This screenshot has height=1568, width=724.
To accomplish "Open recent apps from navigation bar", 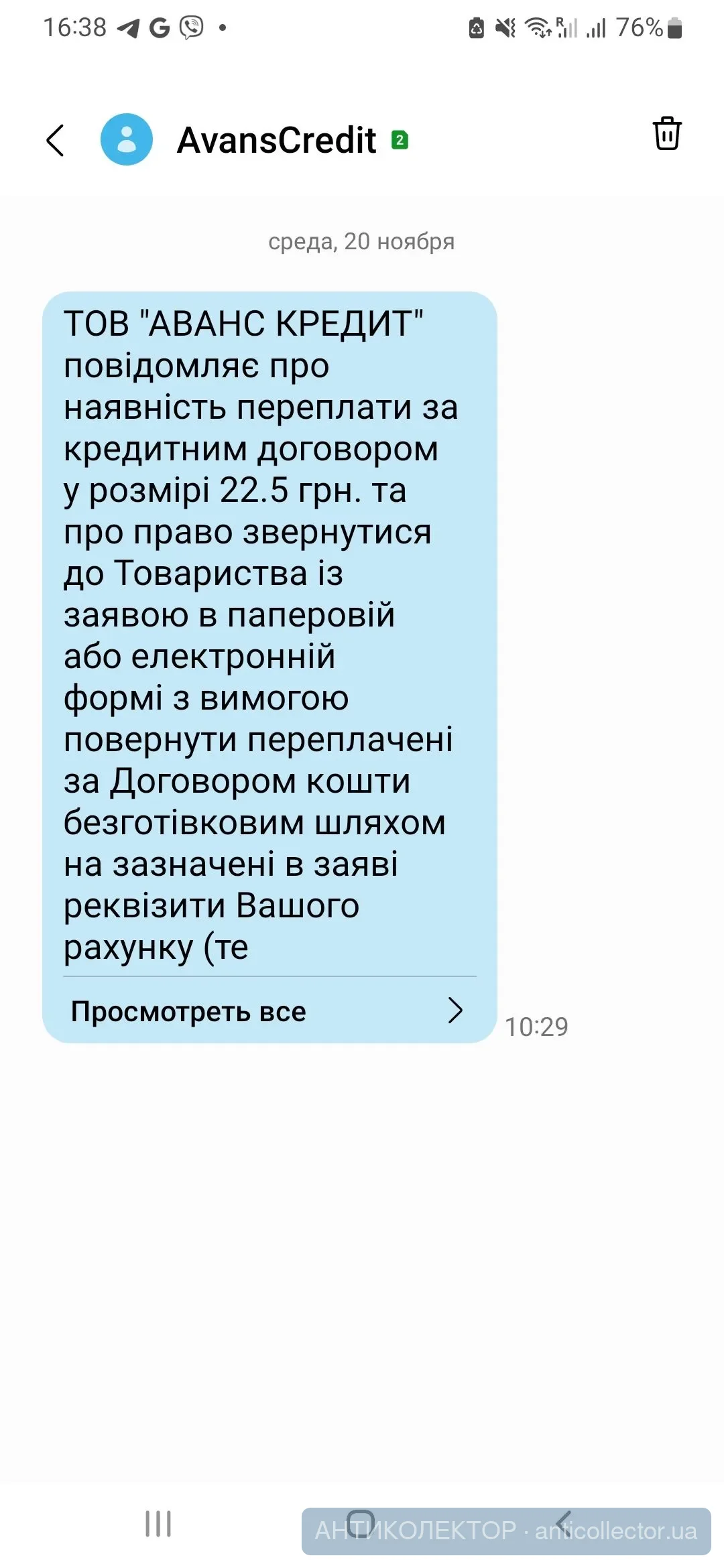I will 158,1523.
